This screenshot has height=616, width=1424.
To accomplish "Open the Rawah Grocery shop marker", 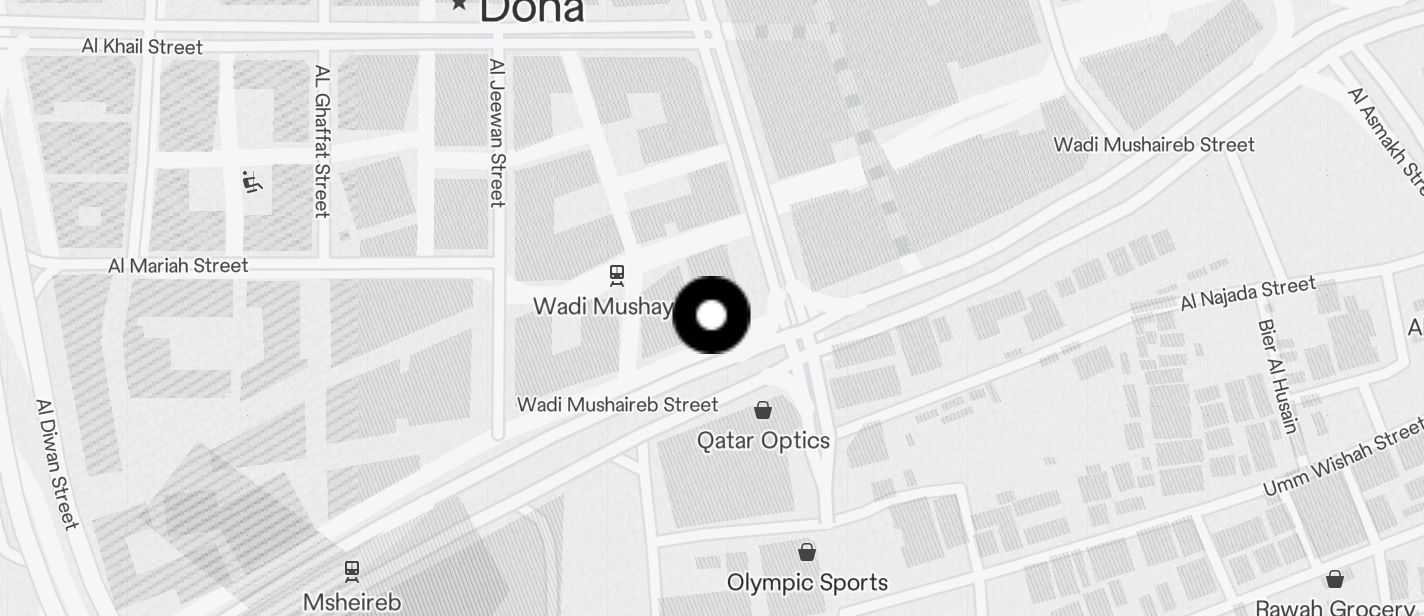I will (x=1334, y=579).
